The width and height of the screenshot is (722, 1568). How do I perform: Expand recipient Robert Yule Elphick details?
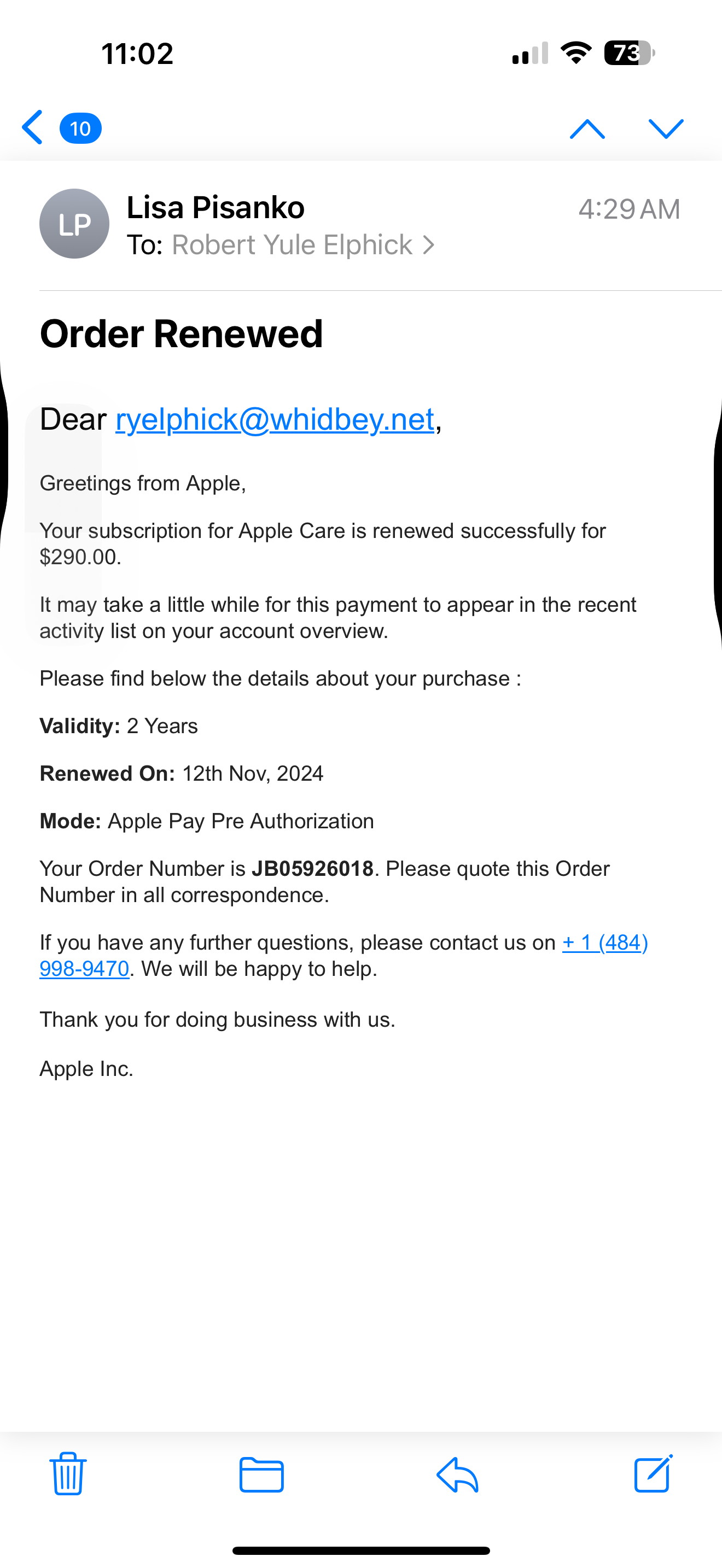pyautogui.click(x=302, y=245)
